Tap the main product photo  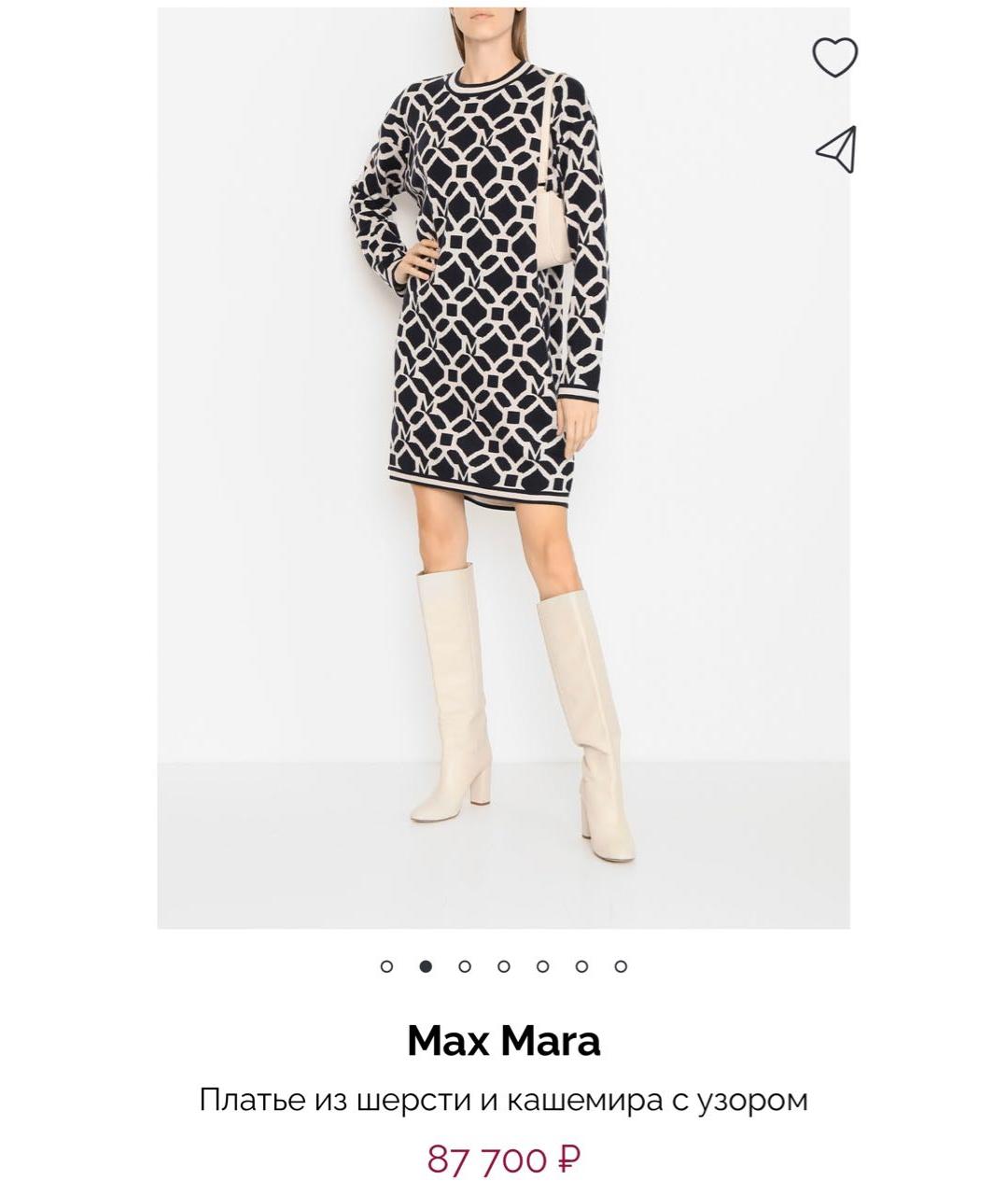[504, 467]
